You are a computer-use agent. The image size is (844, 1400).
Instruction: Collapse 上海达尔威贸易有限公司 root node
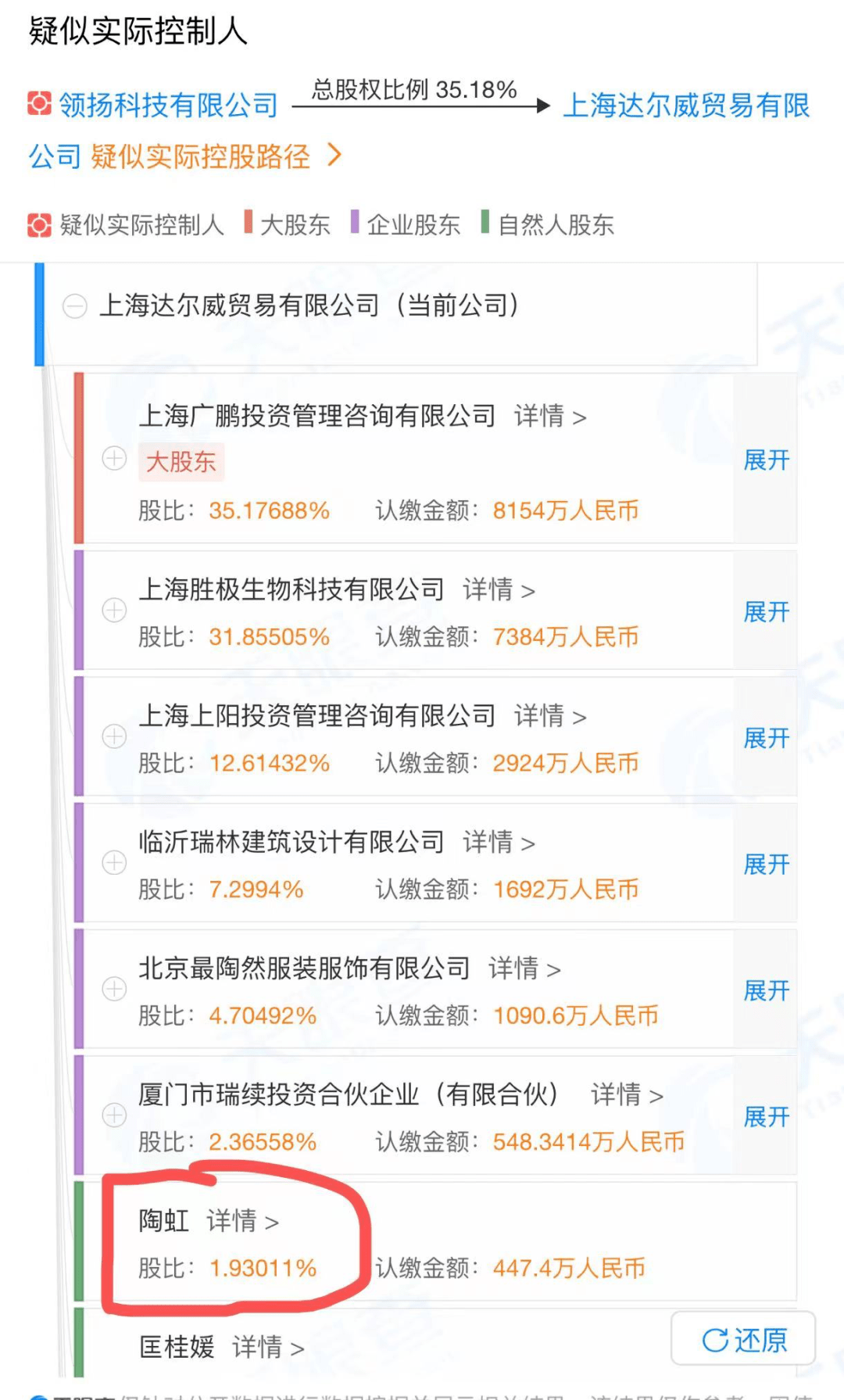pyautogui.click(x=75, y=306)
